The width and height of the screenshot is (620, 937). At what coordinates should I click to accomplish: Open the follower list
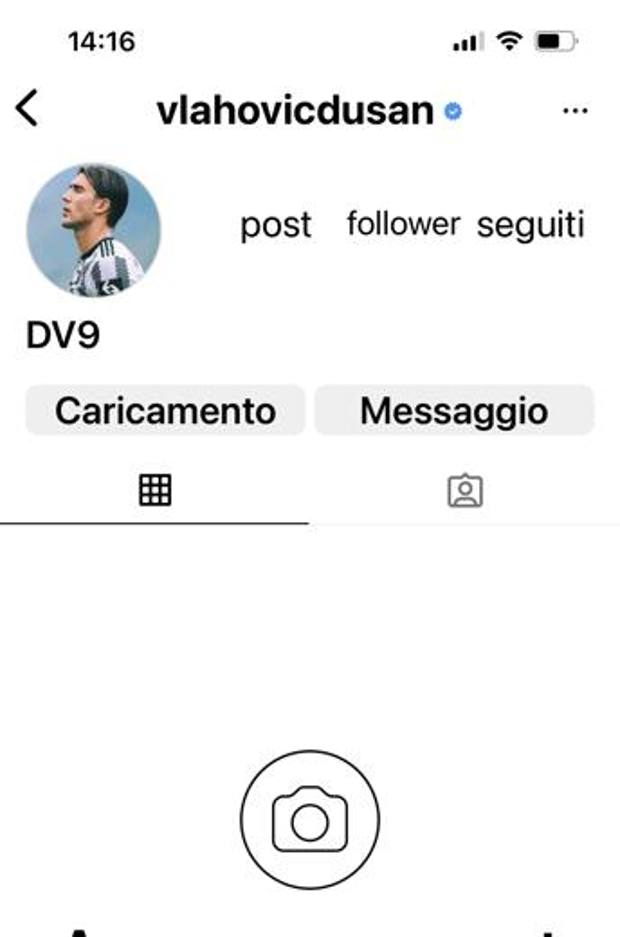point(403,224)
